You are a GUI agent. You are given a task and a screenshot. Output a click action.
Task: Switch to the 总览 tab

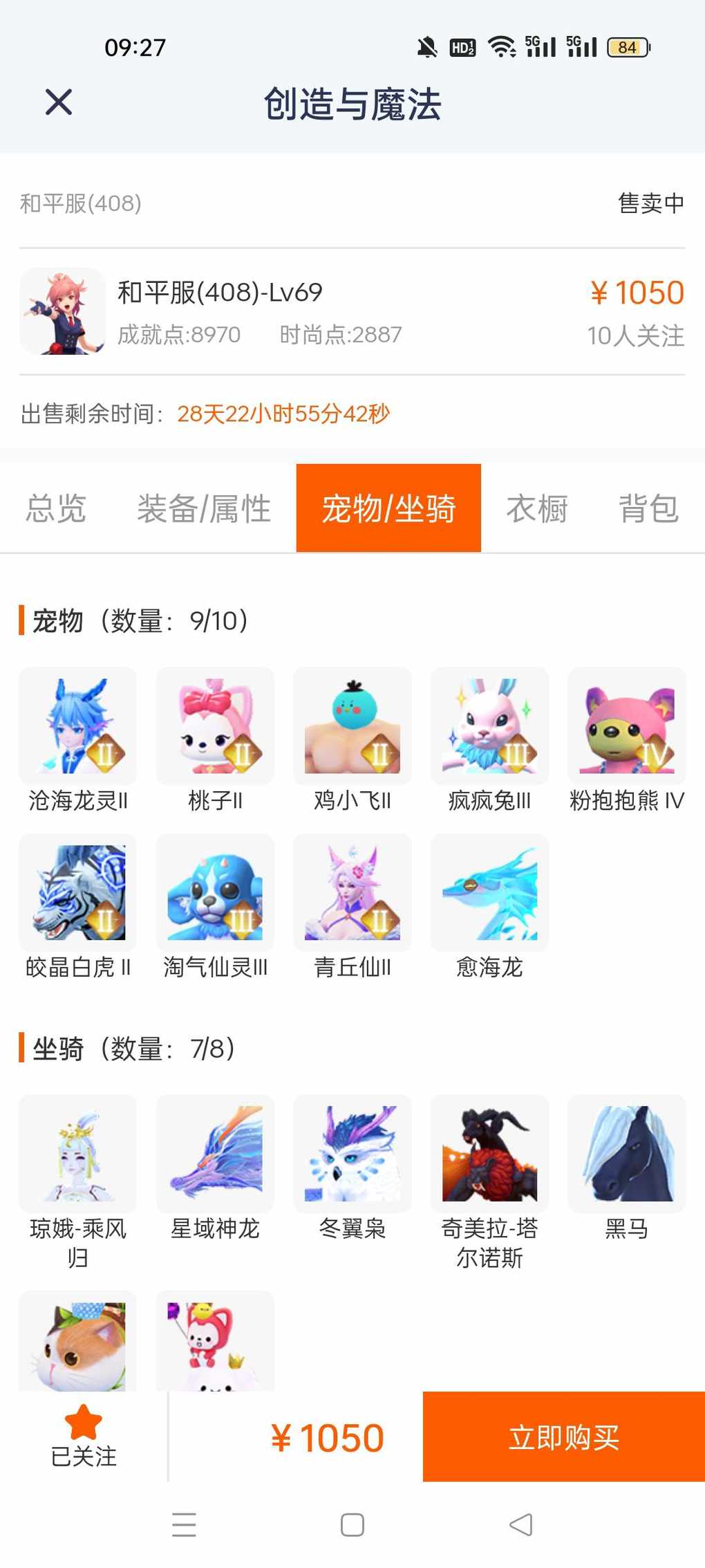pyautogui.click(x=56, y=508)
